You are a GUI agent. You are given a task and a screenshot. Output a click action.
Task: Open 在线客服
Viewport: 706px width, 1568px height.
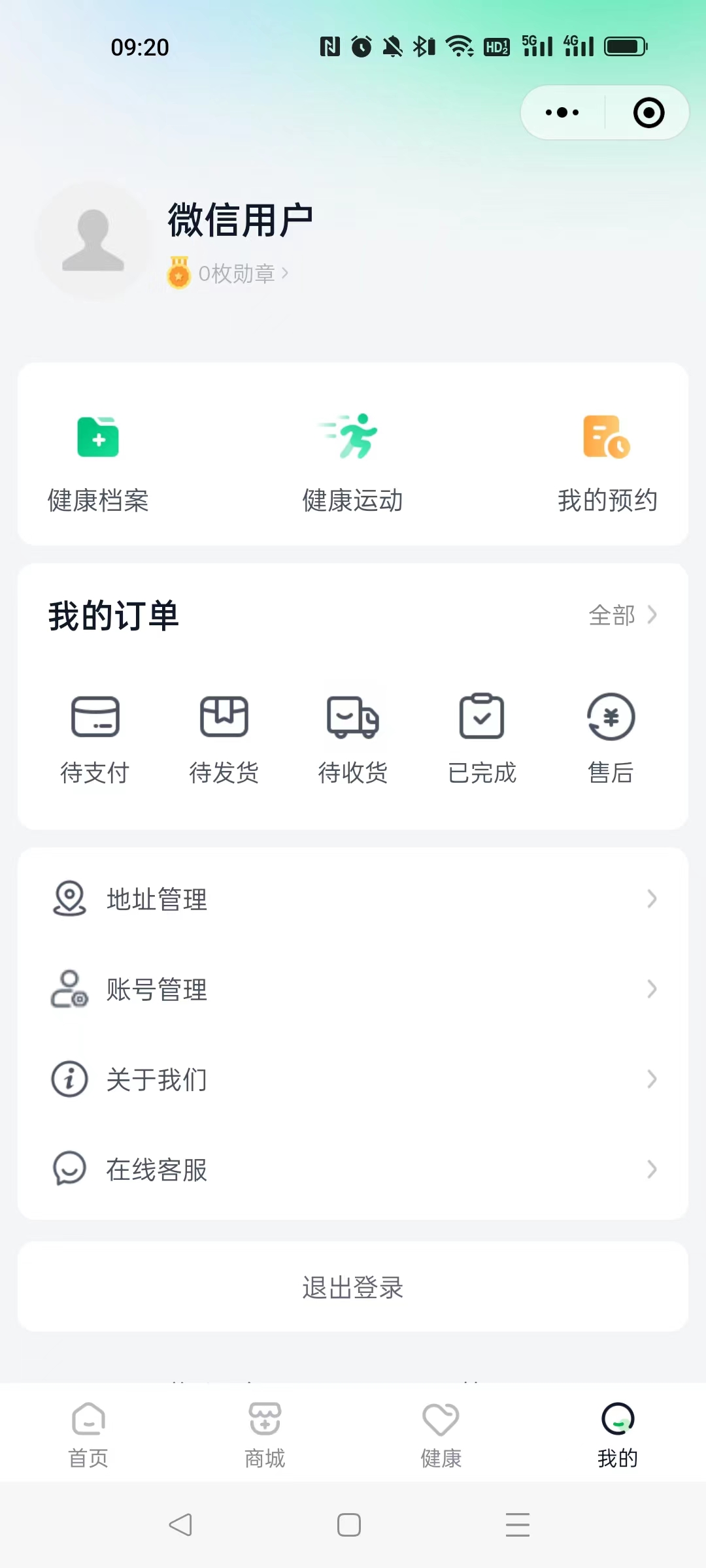353,1169
